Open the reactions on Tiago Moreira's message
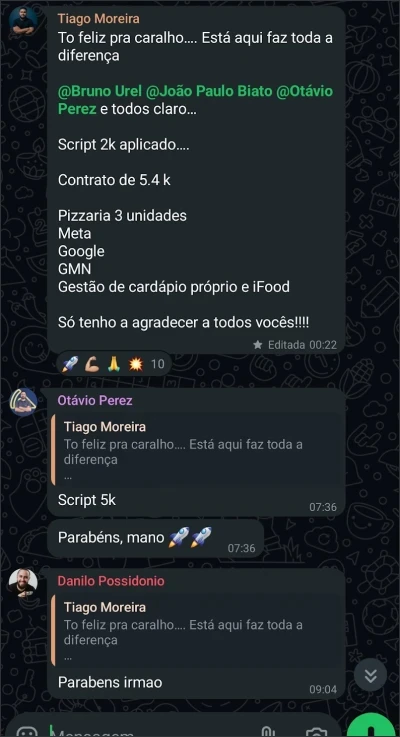This screenshot has width=400, height=737. (113, 364)
